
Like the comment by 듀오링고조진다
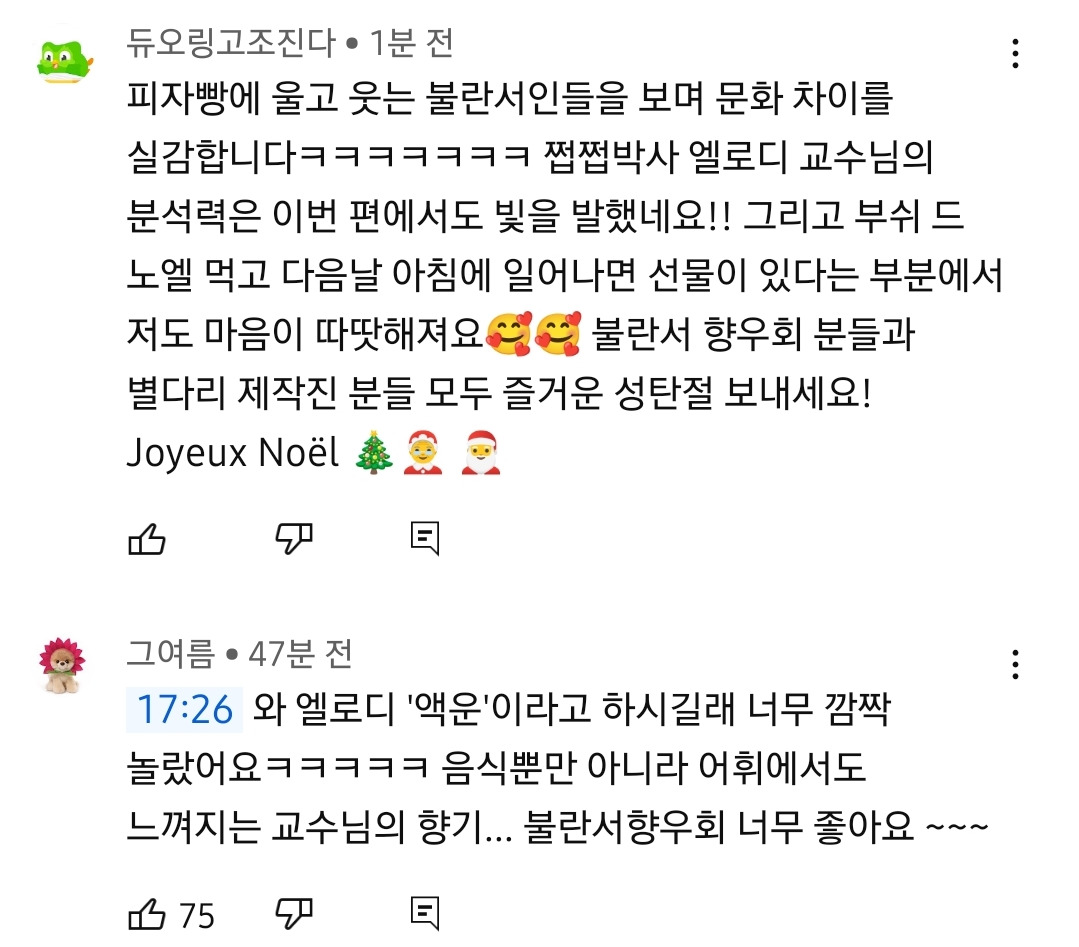pyautogui.click(x=147, y=539)
